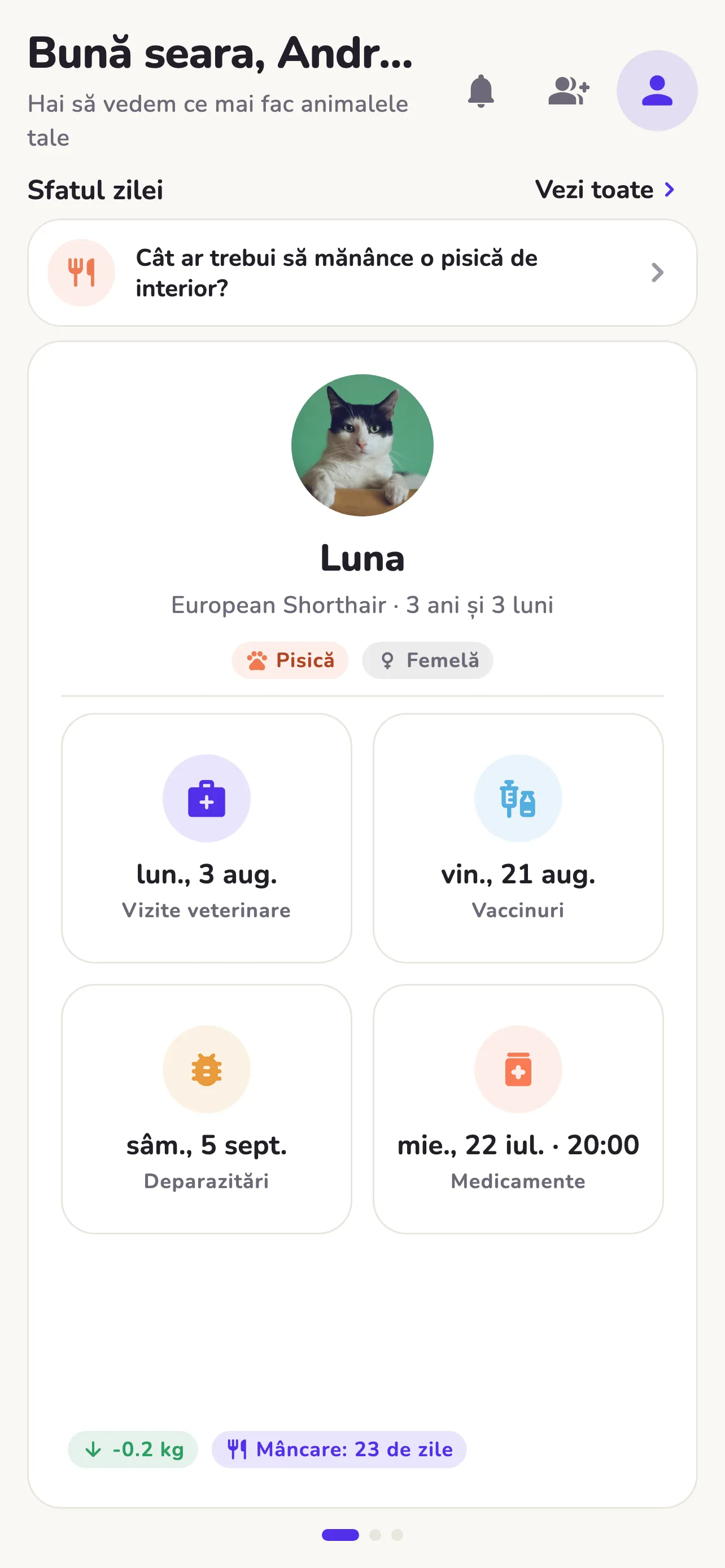Tap the Mâncare: 23 de zile chip
725x1568 pixels.
click(x=339, y=1449)
